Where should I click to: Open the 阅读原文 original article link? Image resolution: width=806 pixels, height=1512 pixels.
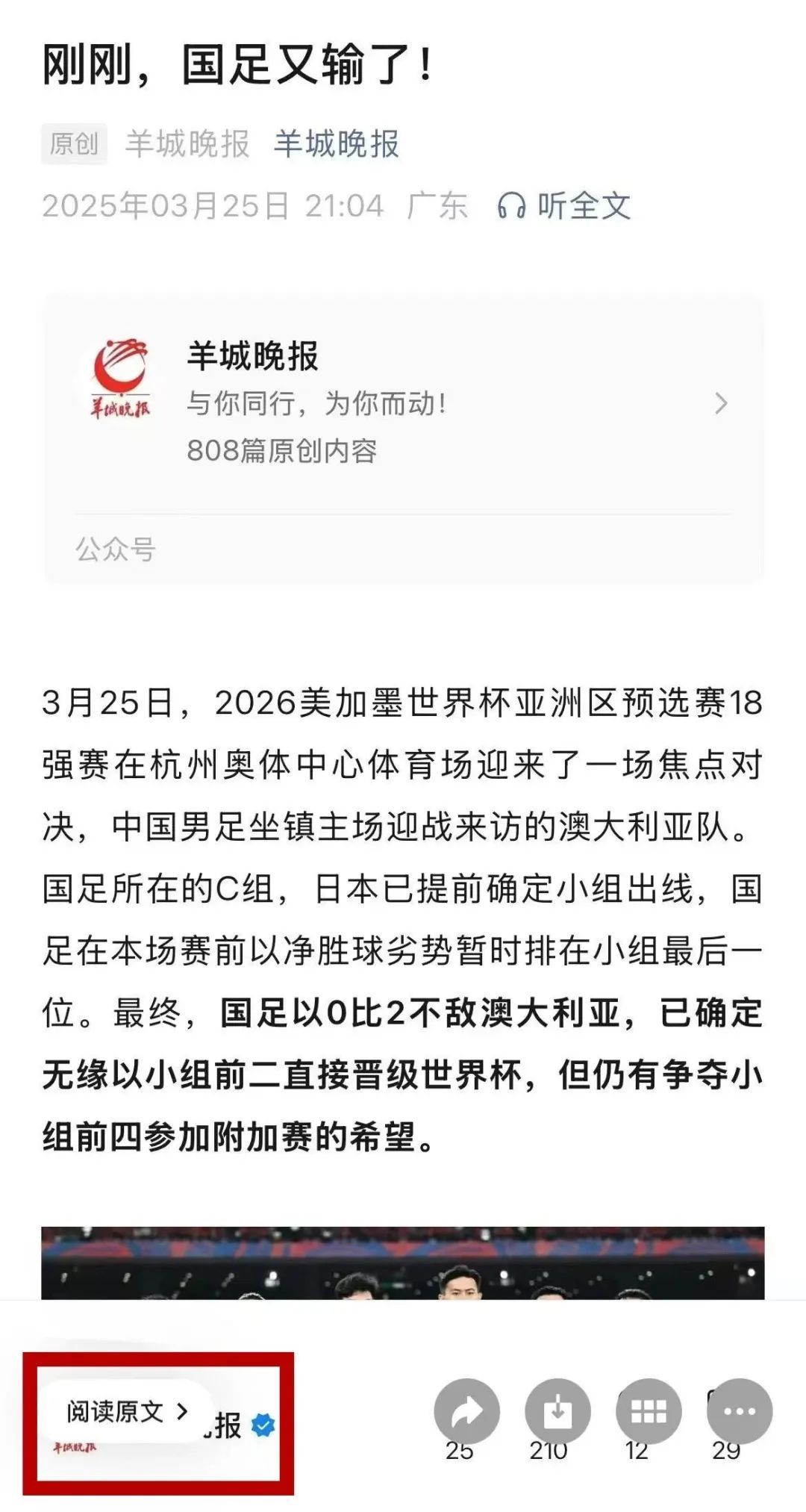[x=127, y=1411]
